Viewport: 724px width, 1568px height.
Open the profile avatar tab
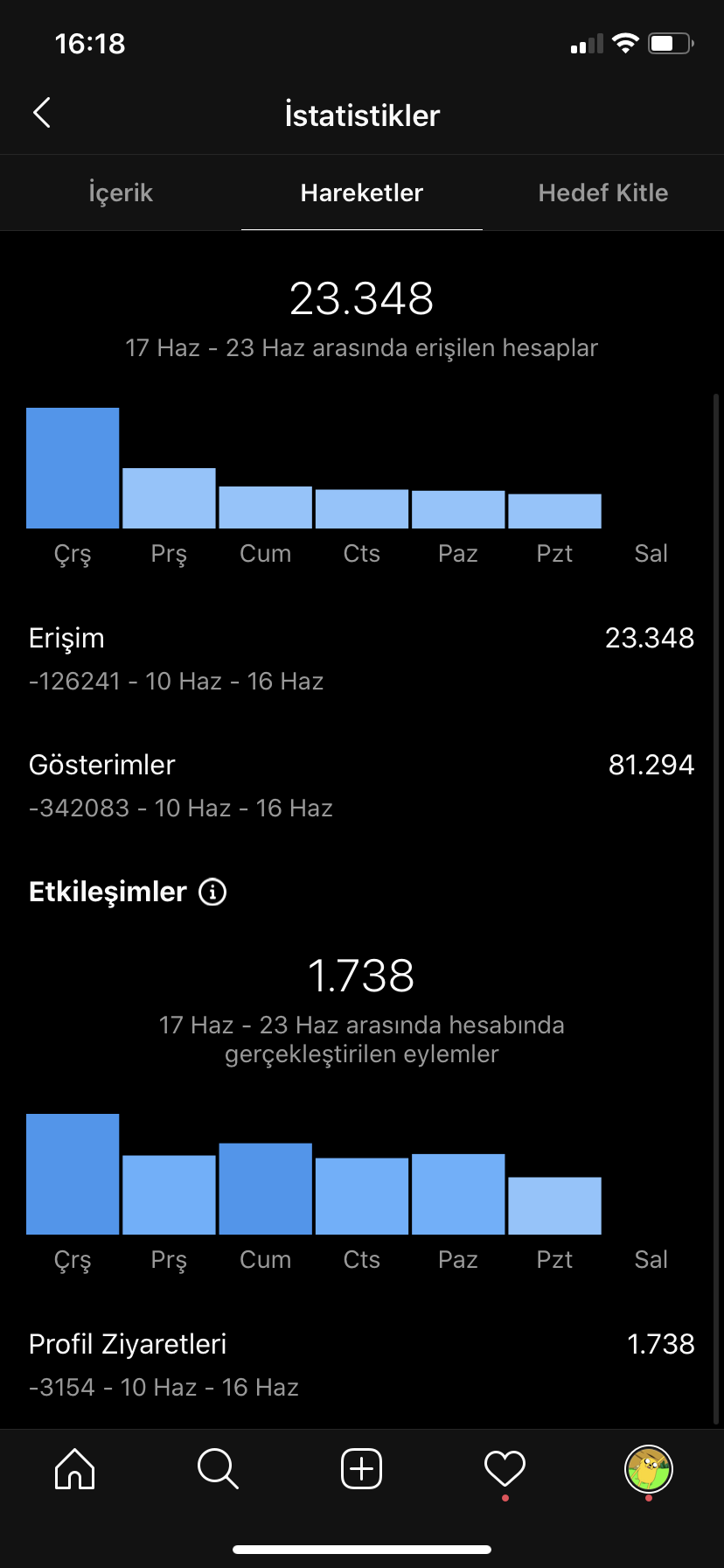(x=648, y=1468)
